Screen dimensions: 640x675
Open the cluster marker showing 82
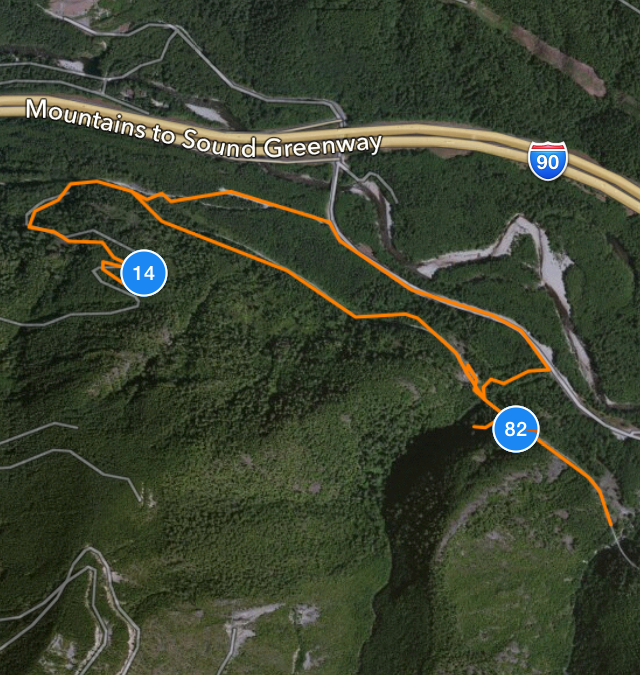pos(515,430)
